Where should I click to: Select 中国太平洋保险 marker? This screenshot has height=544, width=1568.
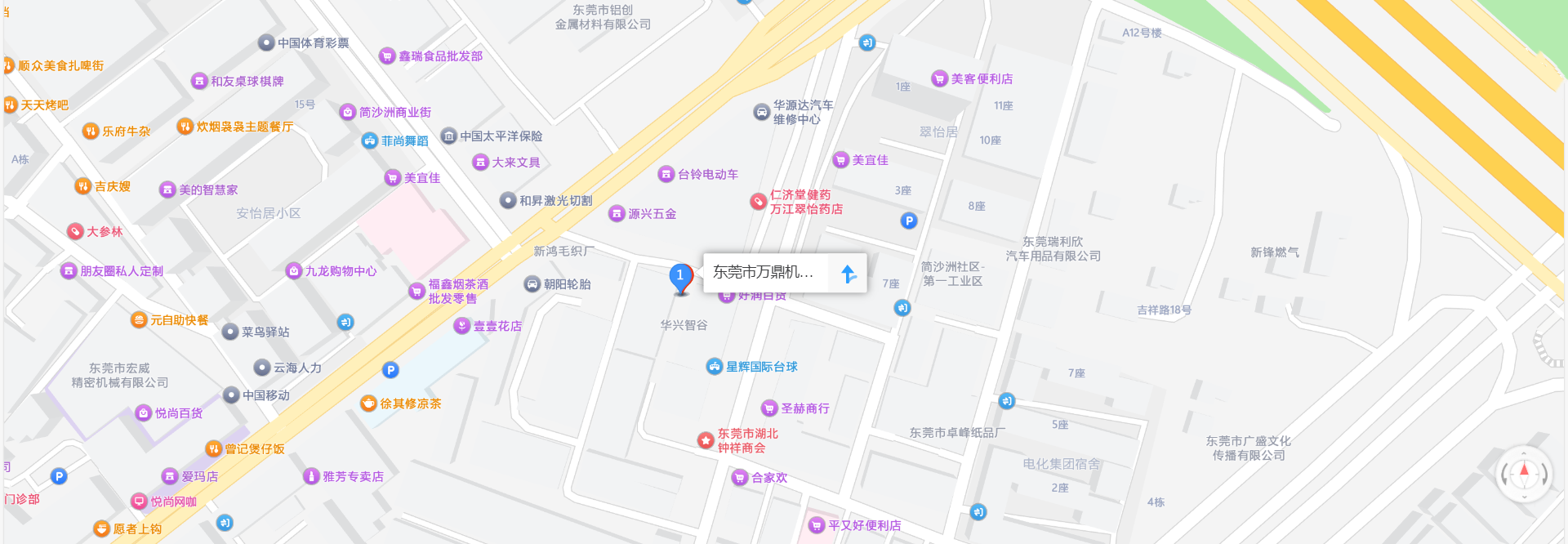[x=448, y=136]
